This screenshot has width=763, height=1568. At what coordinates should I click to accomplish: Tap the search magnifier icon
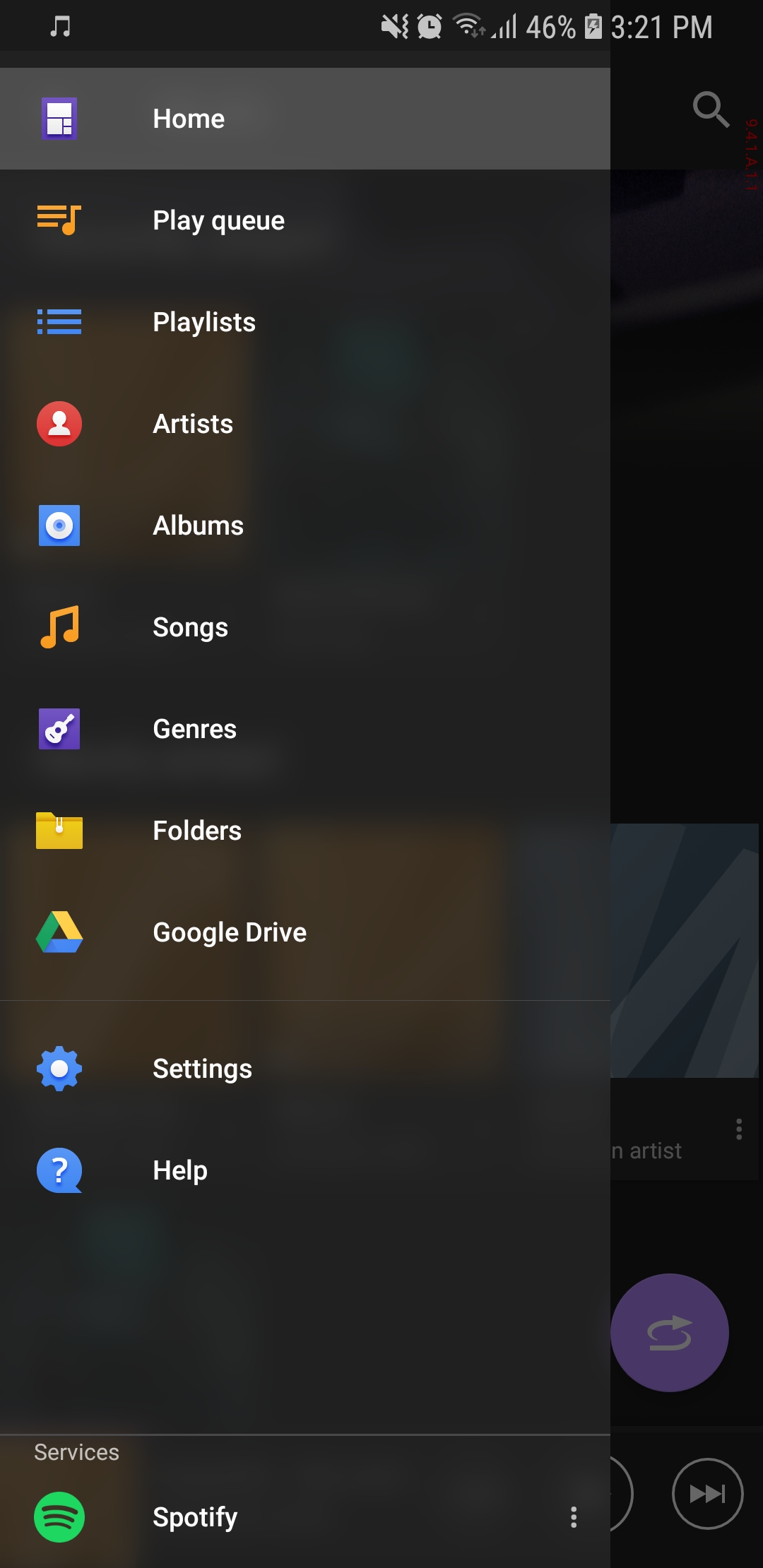click(710, 109)
